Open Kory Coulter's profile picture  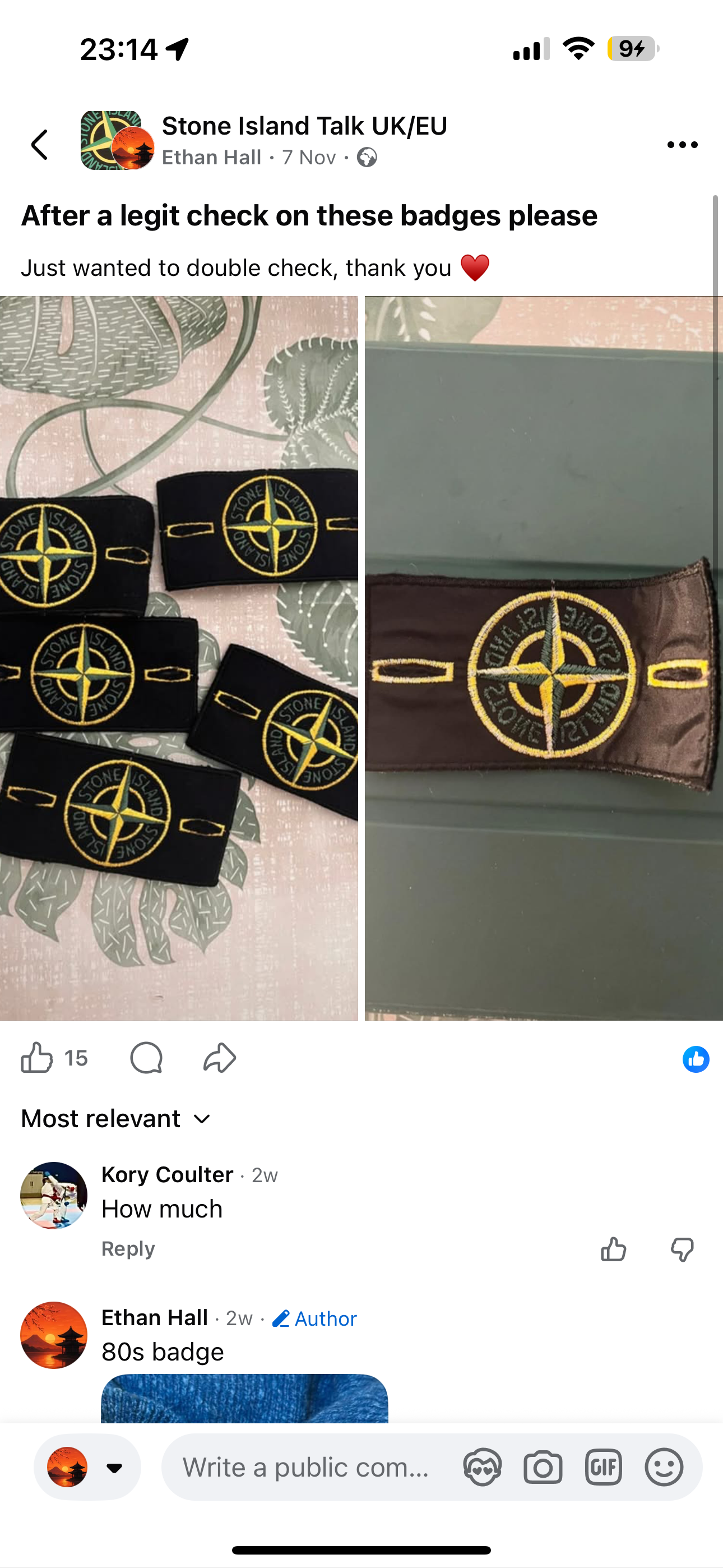tap(54, 1196)
